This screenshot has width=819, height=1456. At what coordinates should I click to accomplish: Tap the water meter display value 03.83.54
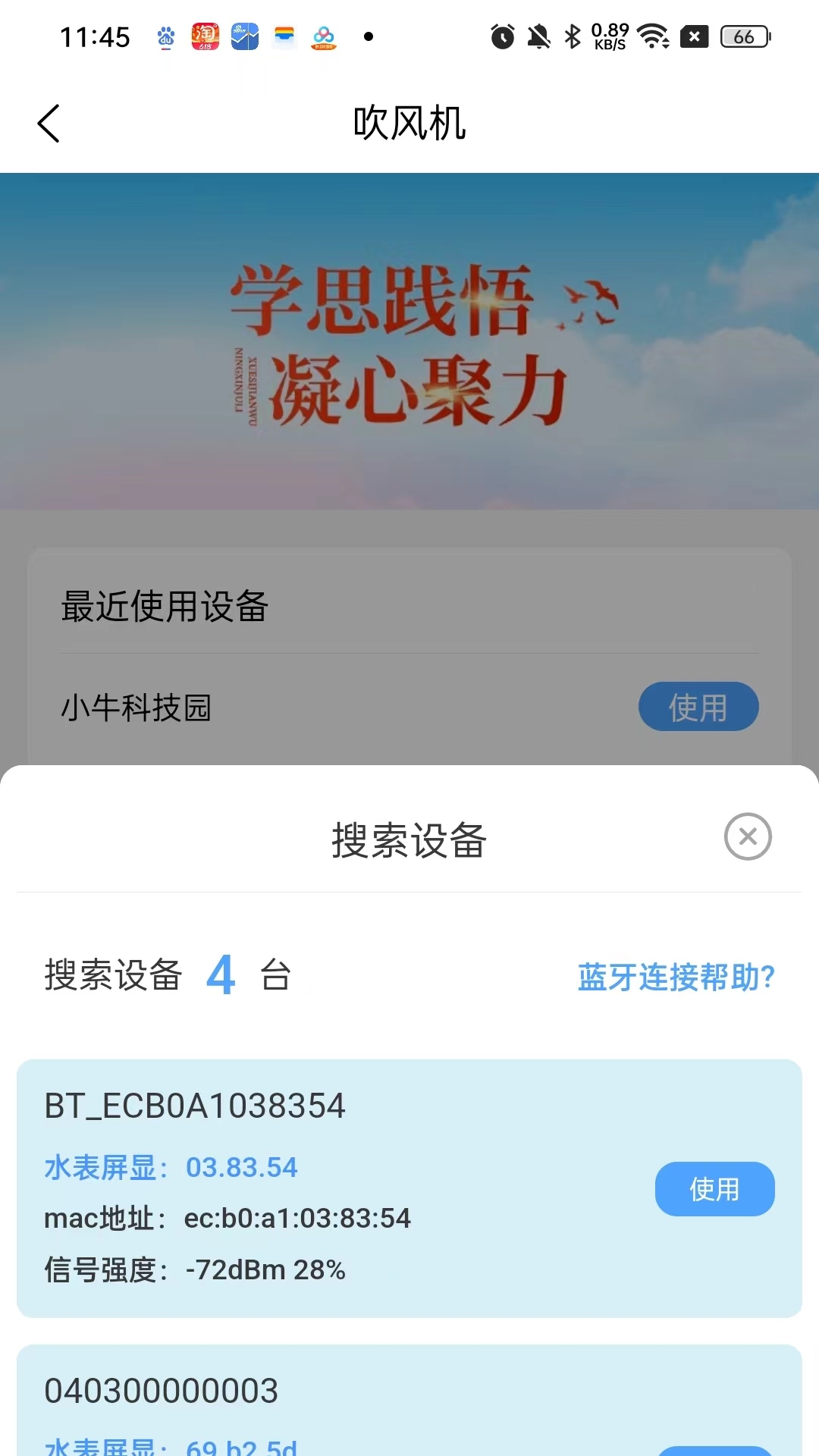tap(243, 1168)
